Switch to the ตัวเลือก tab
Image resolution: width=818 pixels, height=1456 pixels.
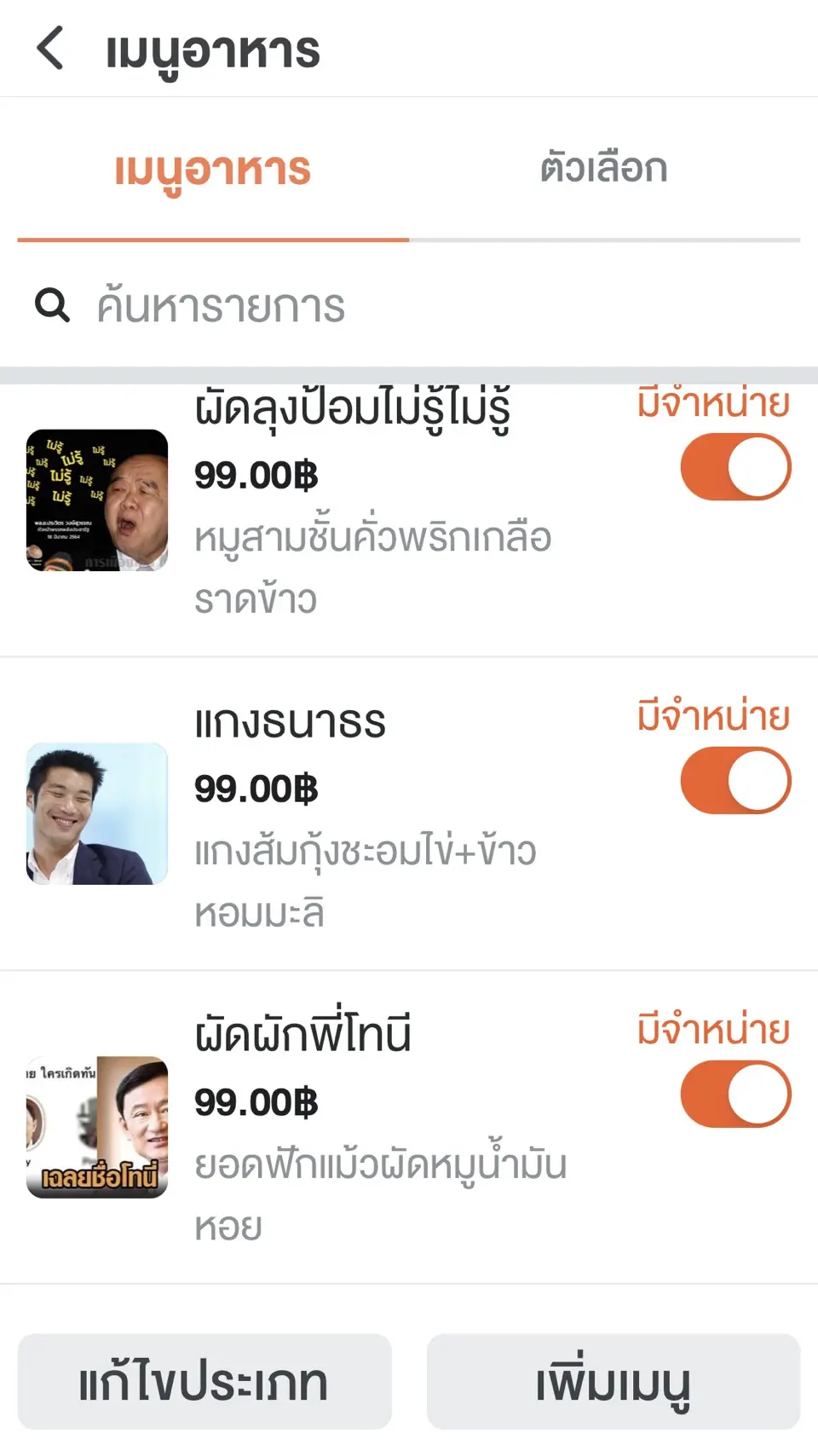click(603, 169)
